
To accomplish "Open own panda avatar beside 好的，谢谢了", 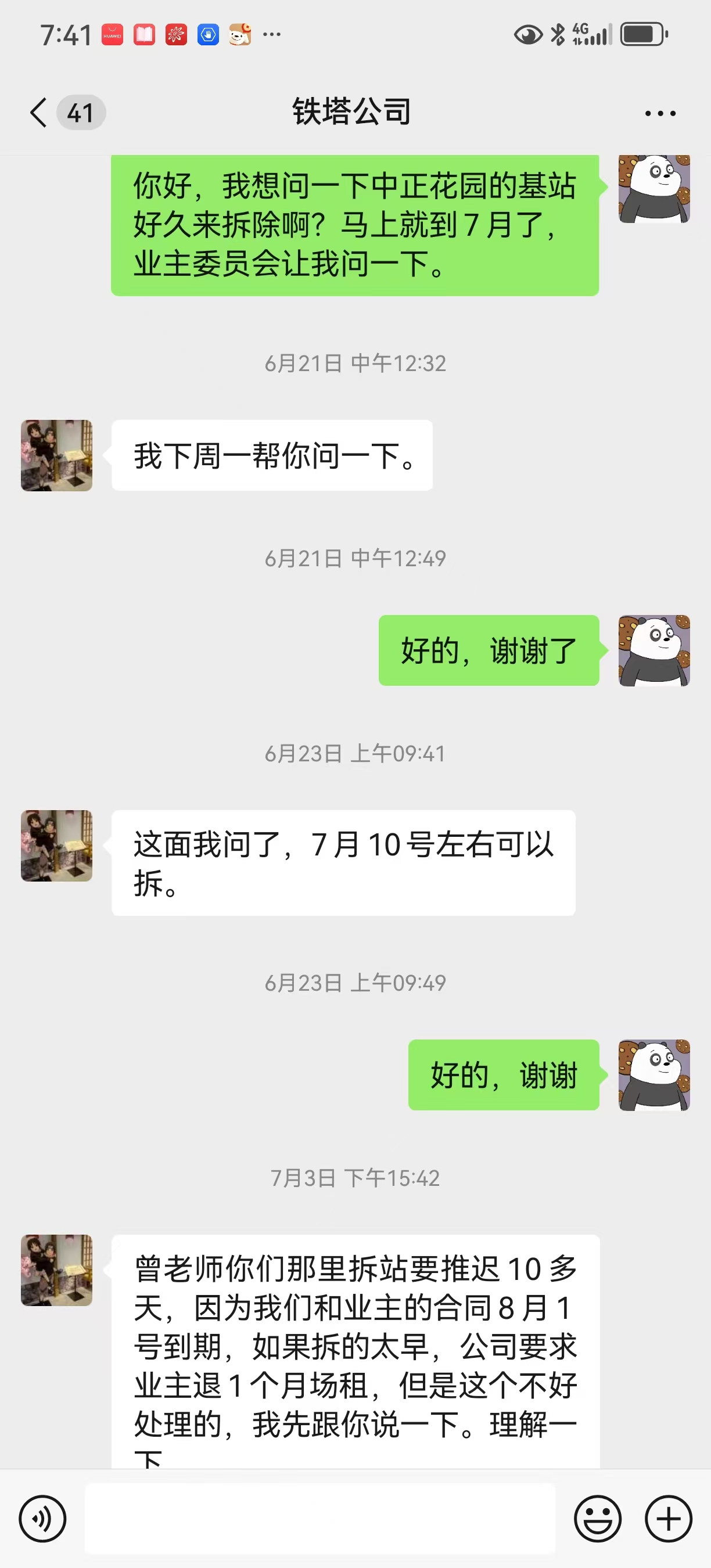I will (655, 650).
